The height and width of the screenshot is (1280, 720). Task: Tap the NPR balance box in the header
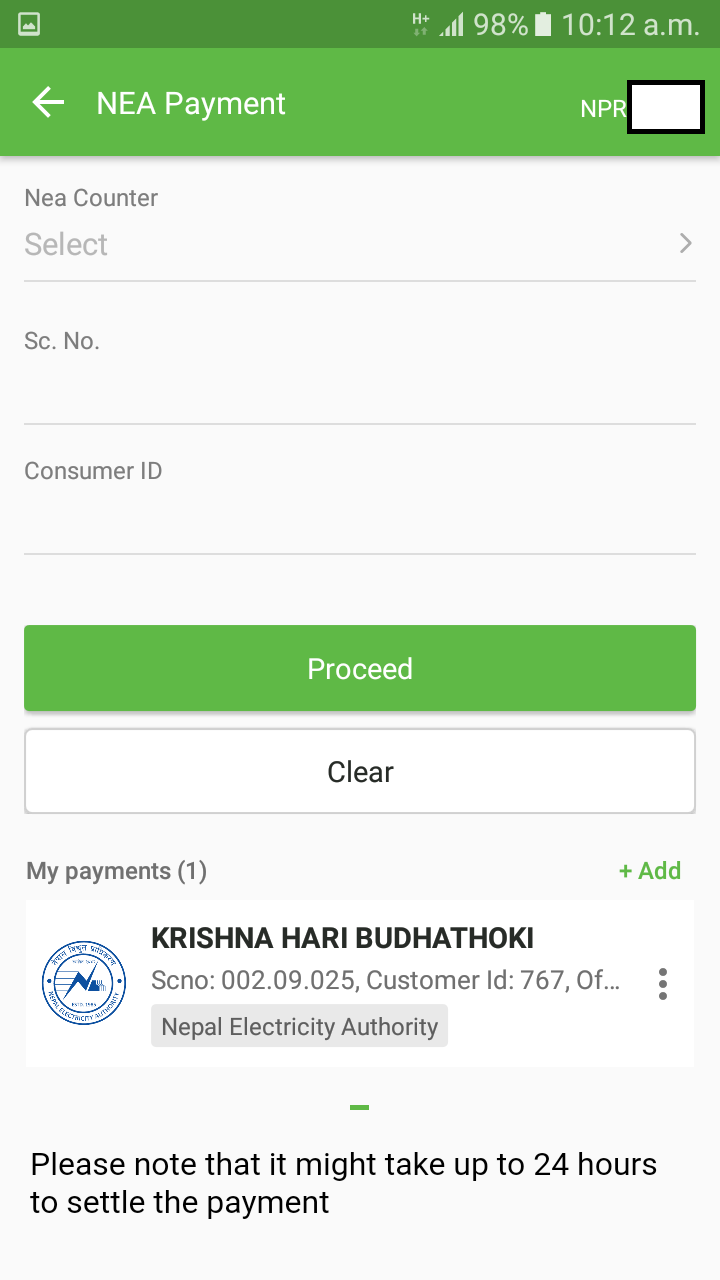click(x=665, y=106)
